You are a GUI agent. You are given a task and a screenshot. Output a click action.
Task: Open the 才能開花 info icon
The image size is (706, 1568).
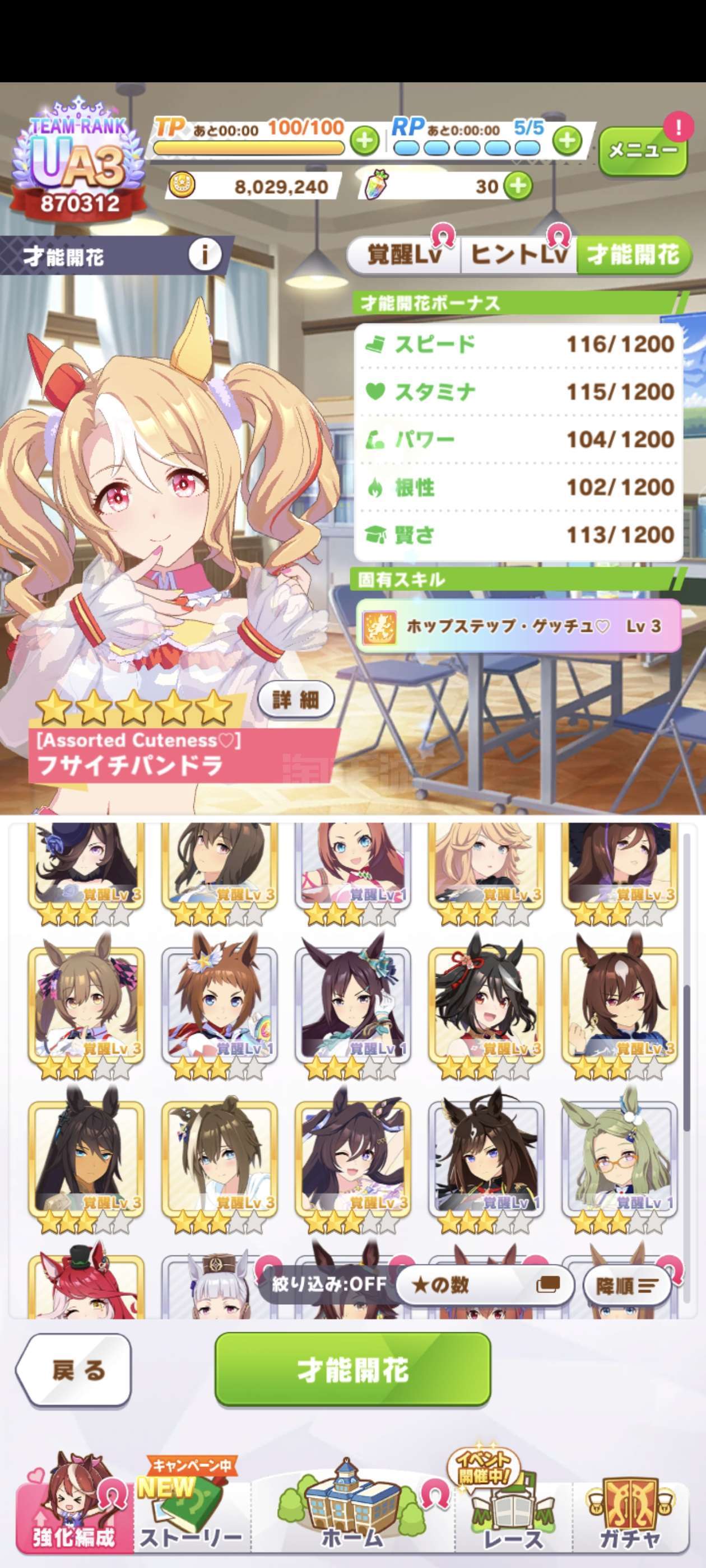[204, 256]
